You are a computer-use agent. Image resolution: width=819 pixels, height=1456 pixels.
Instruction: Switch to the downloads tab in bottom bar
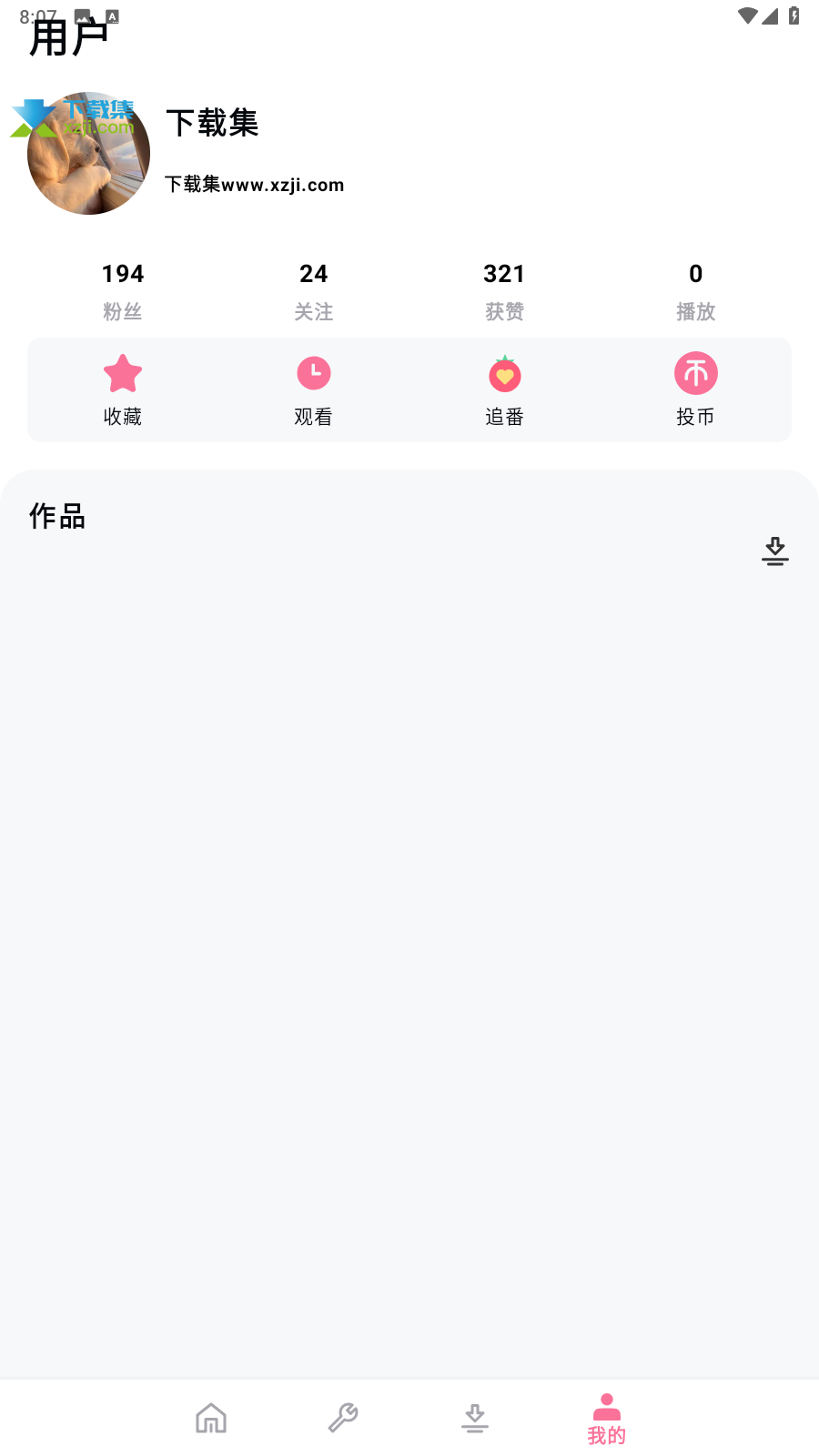click(475, 1418)
